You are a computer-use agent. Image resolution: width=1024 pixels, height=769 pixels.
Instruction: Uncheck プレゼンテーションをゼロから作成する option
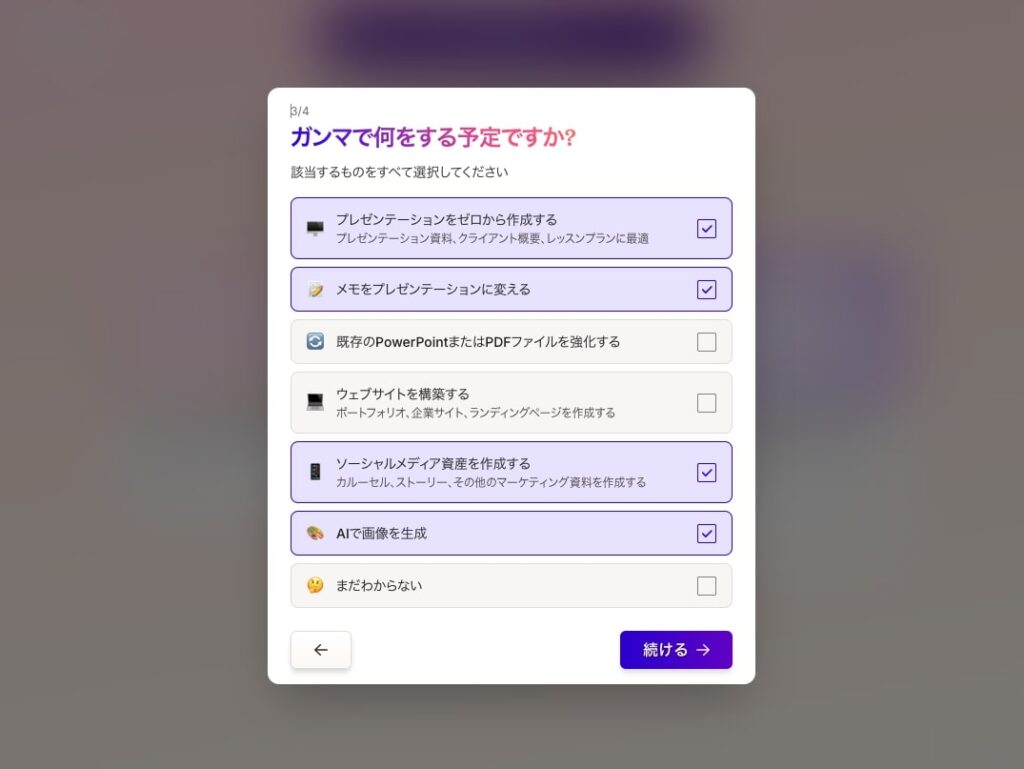(x=706, y=228)
